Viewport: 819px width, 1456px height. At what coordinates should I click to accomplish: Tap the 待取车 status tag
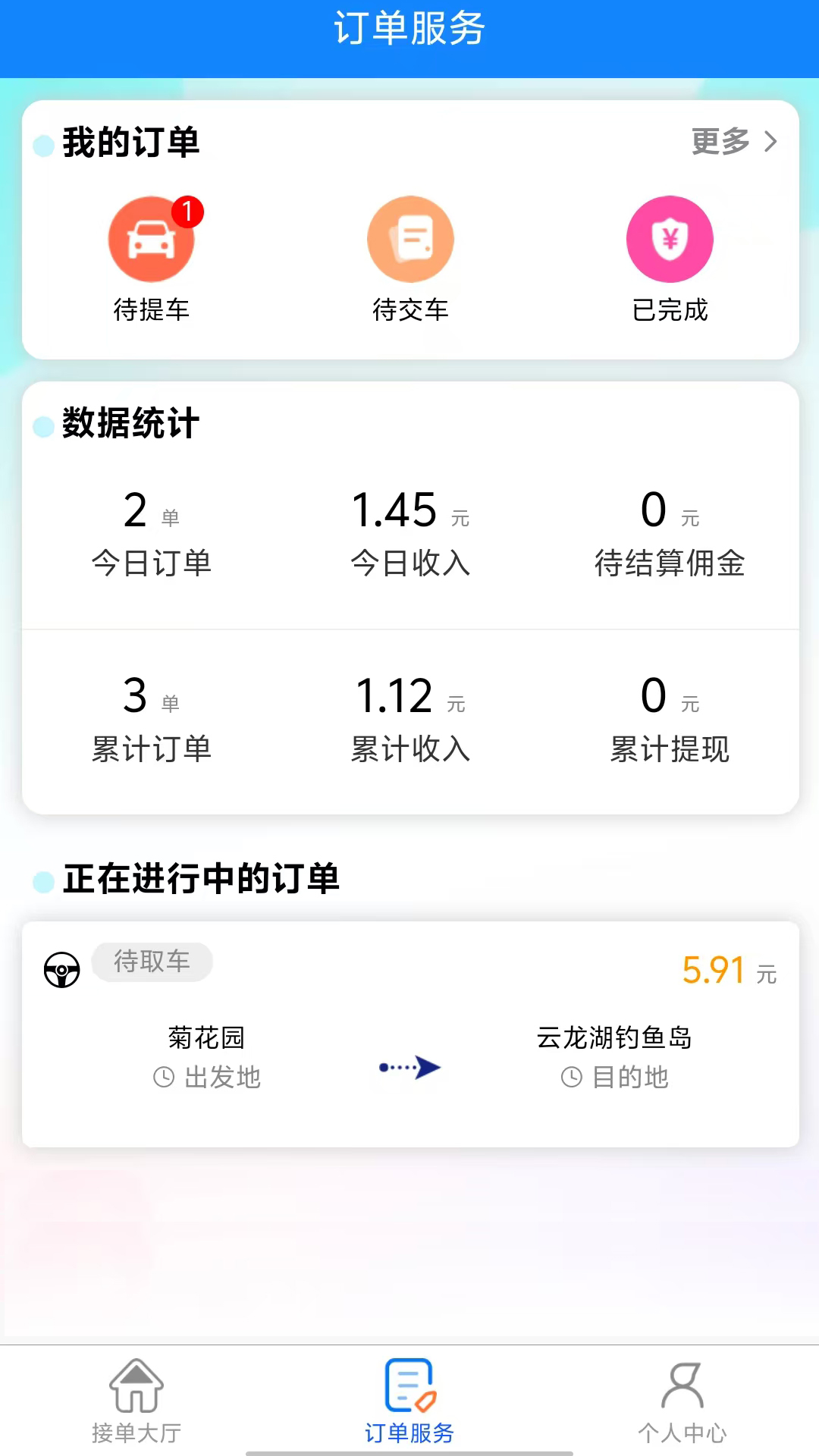tap(152, 962)
